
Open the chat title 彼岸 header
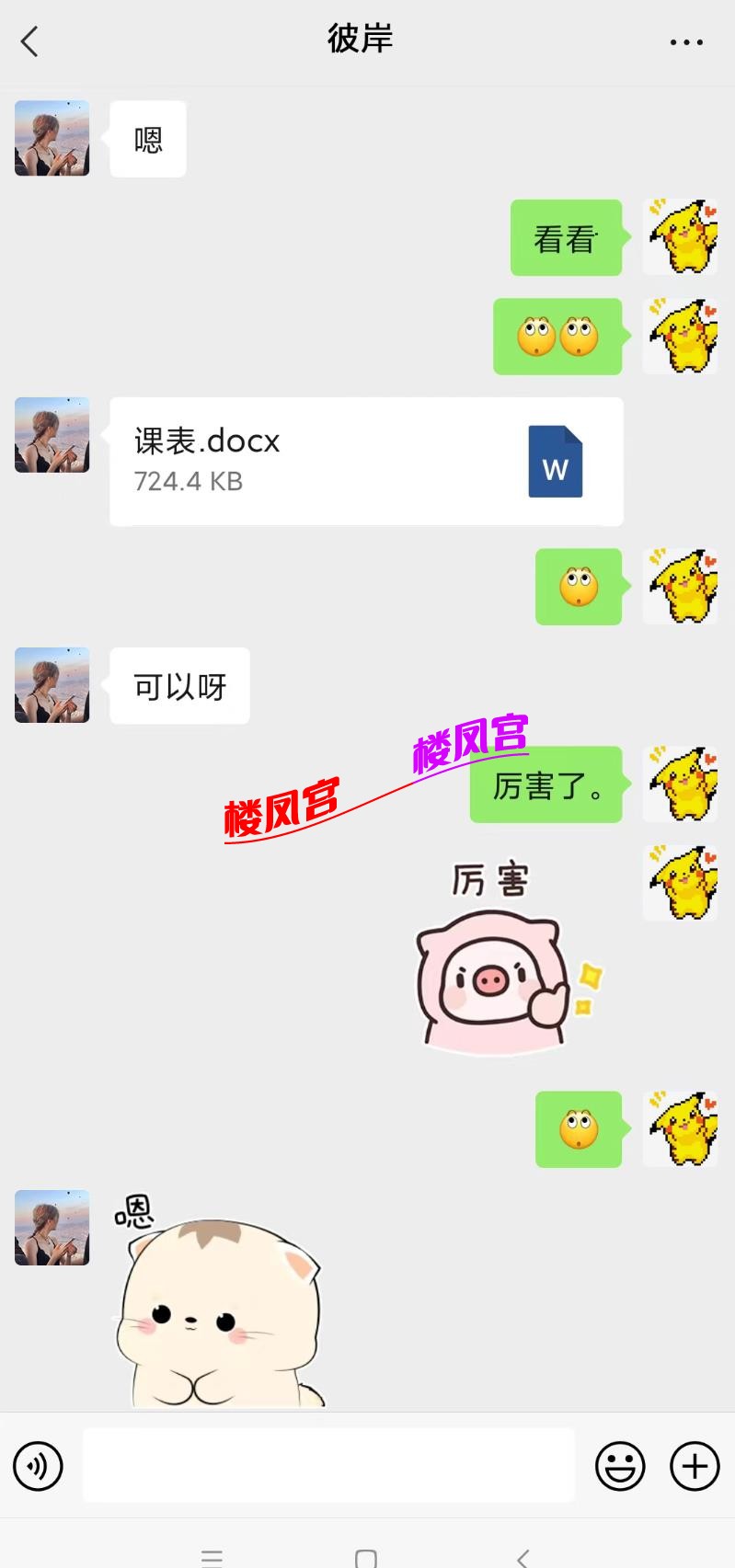(360, 39)
